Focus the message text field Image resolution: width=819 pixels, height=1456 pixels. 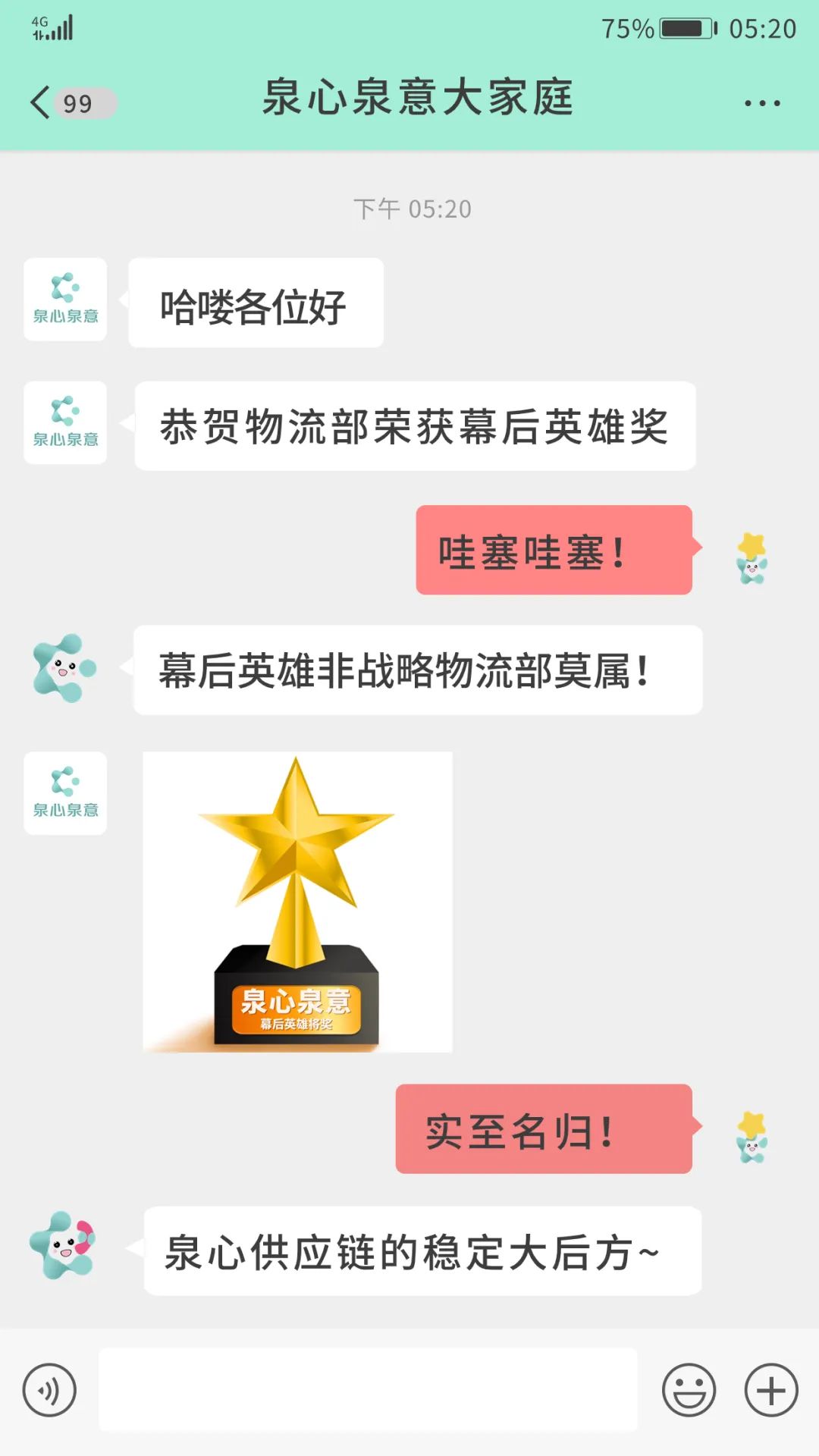point(368,1389)
